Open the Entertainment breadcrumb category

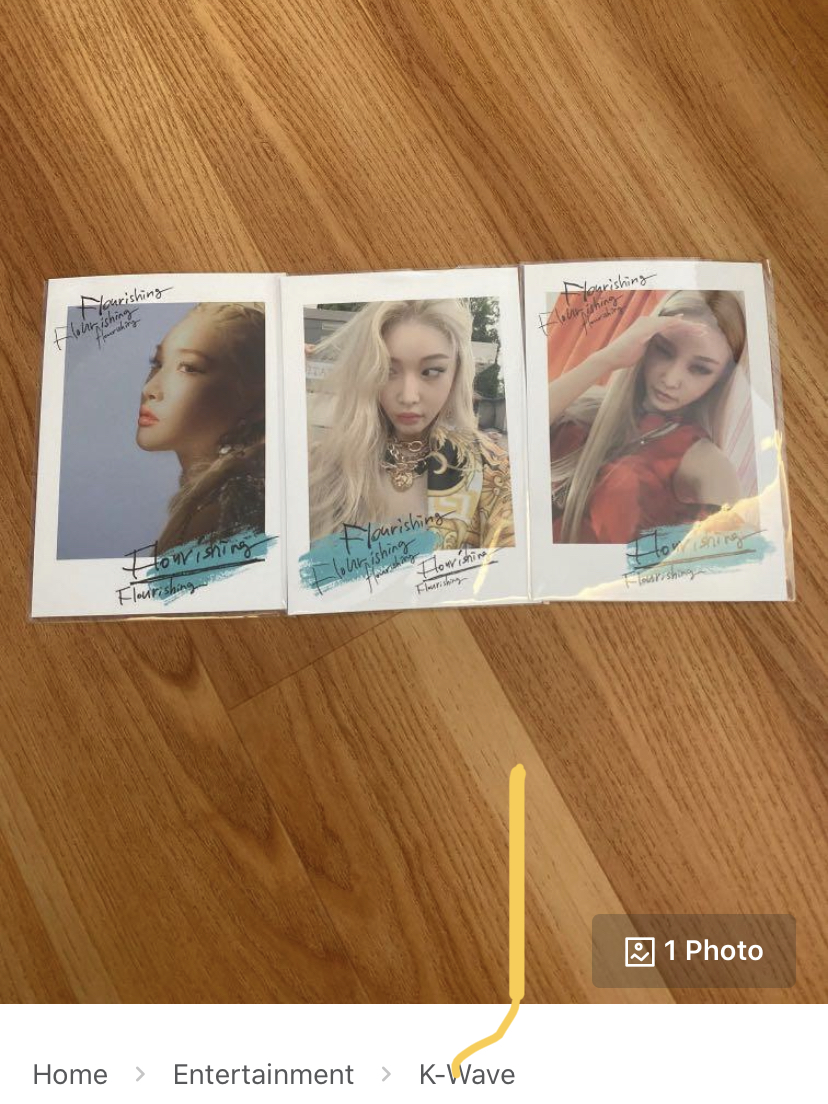(x=263, y=1075)
